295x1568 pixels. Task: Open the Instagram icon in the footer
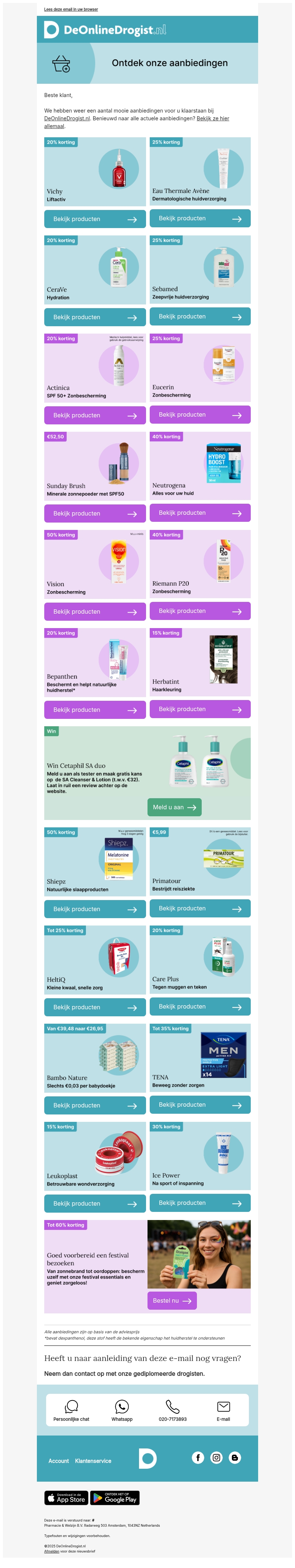click(x=216, y=1457)
